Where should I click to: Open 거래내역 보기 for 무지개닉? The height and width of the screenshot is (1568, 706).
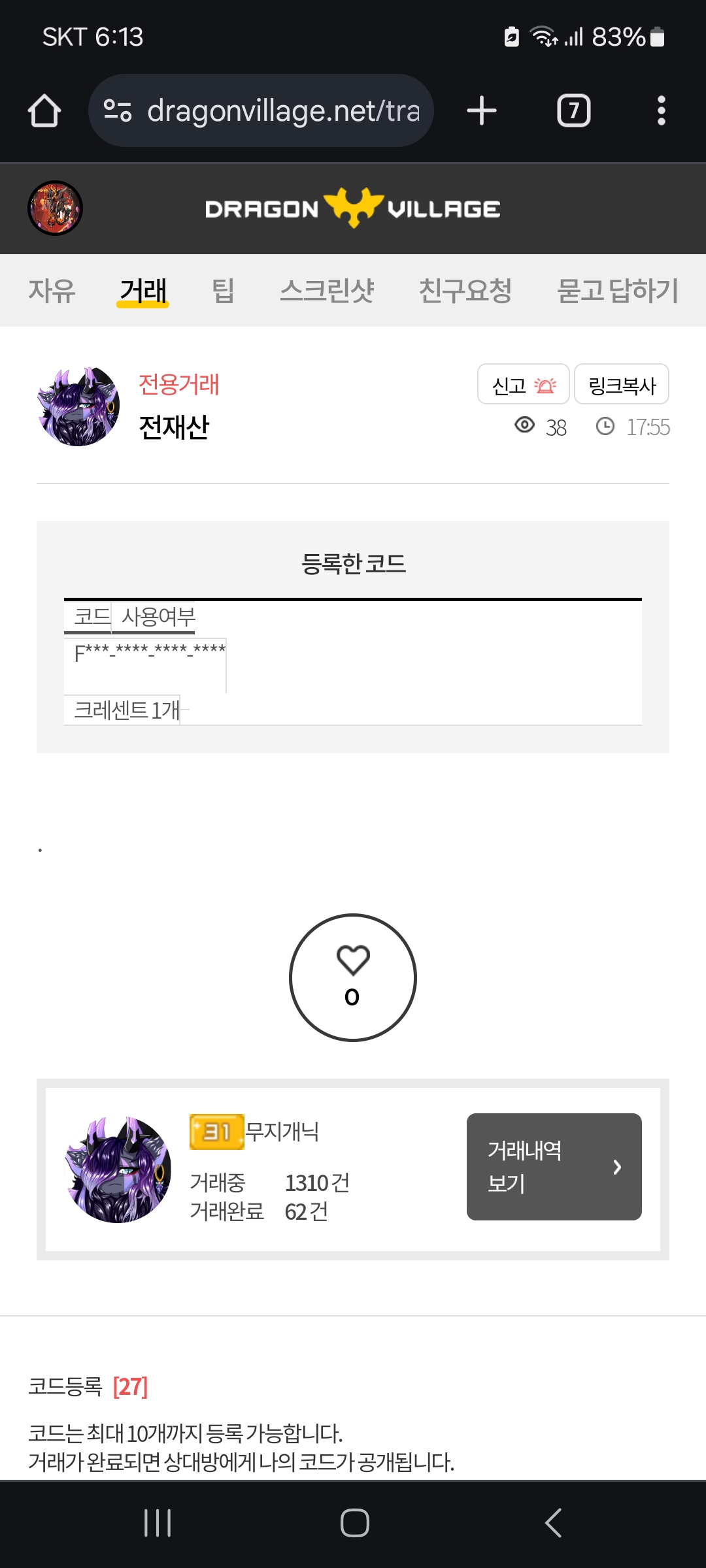click(x=554, y=1166)
